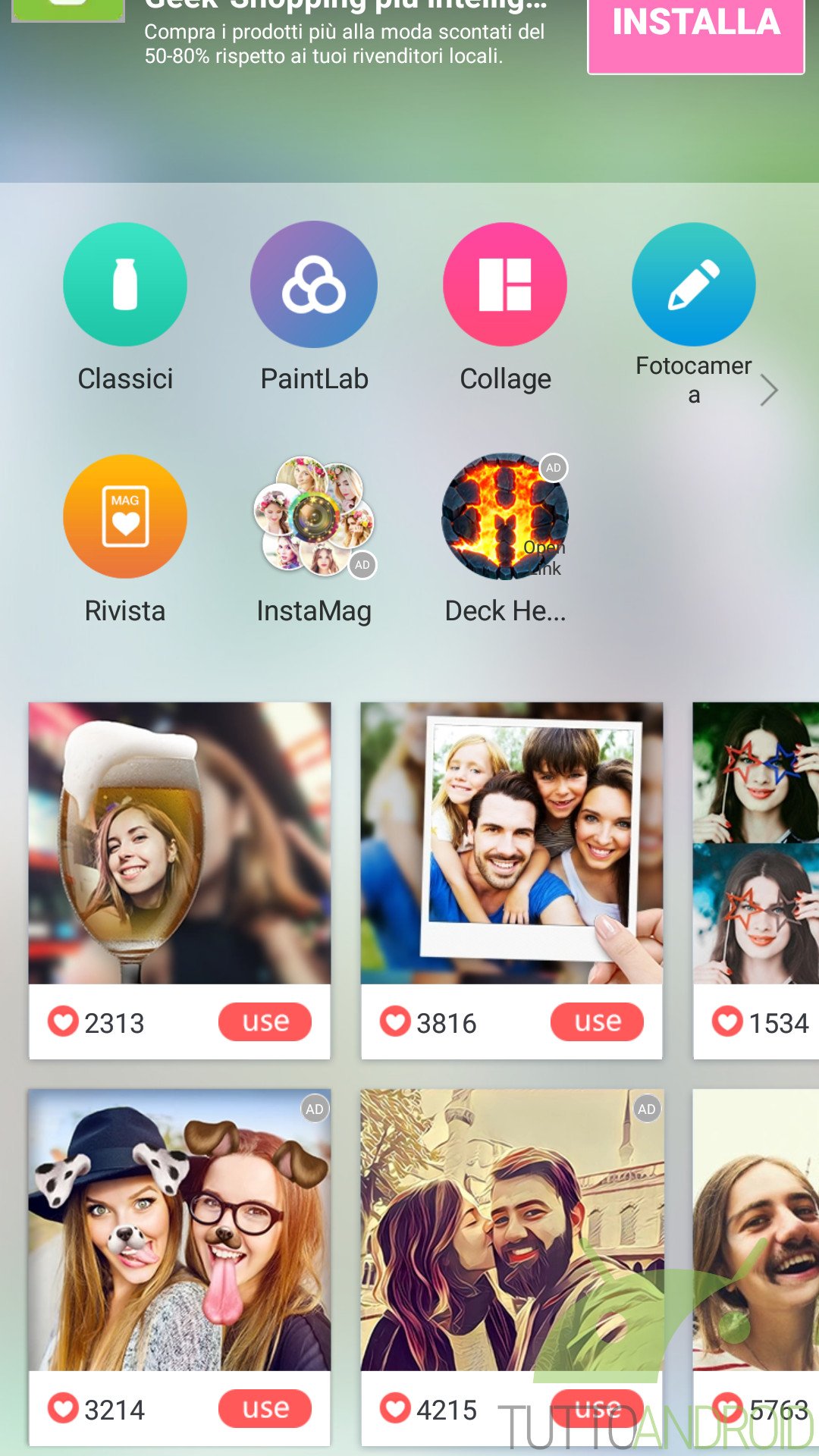The height and width of the screenshot is (1456, 819).
Task: Tap the INSTALLA button in the ad
Action: click(696, 34)
